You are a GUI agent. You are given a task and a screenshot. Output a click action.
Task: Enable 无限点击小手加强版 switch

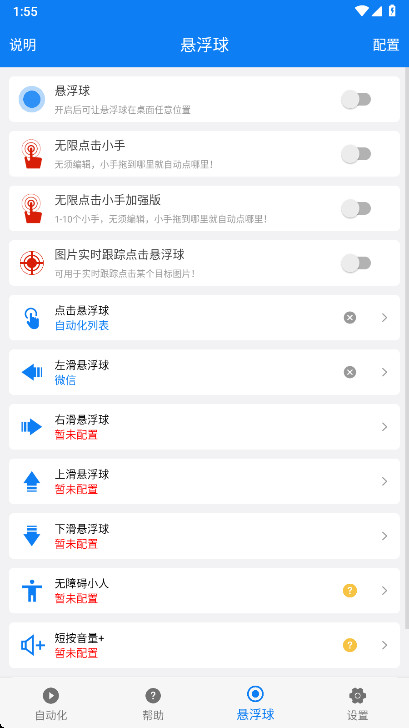(x=356, y=208)
